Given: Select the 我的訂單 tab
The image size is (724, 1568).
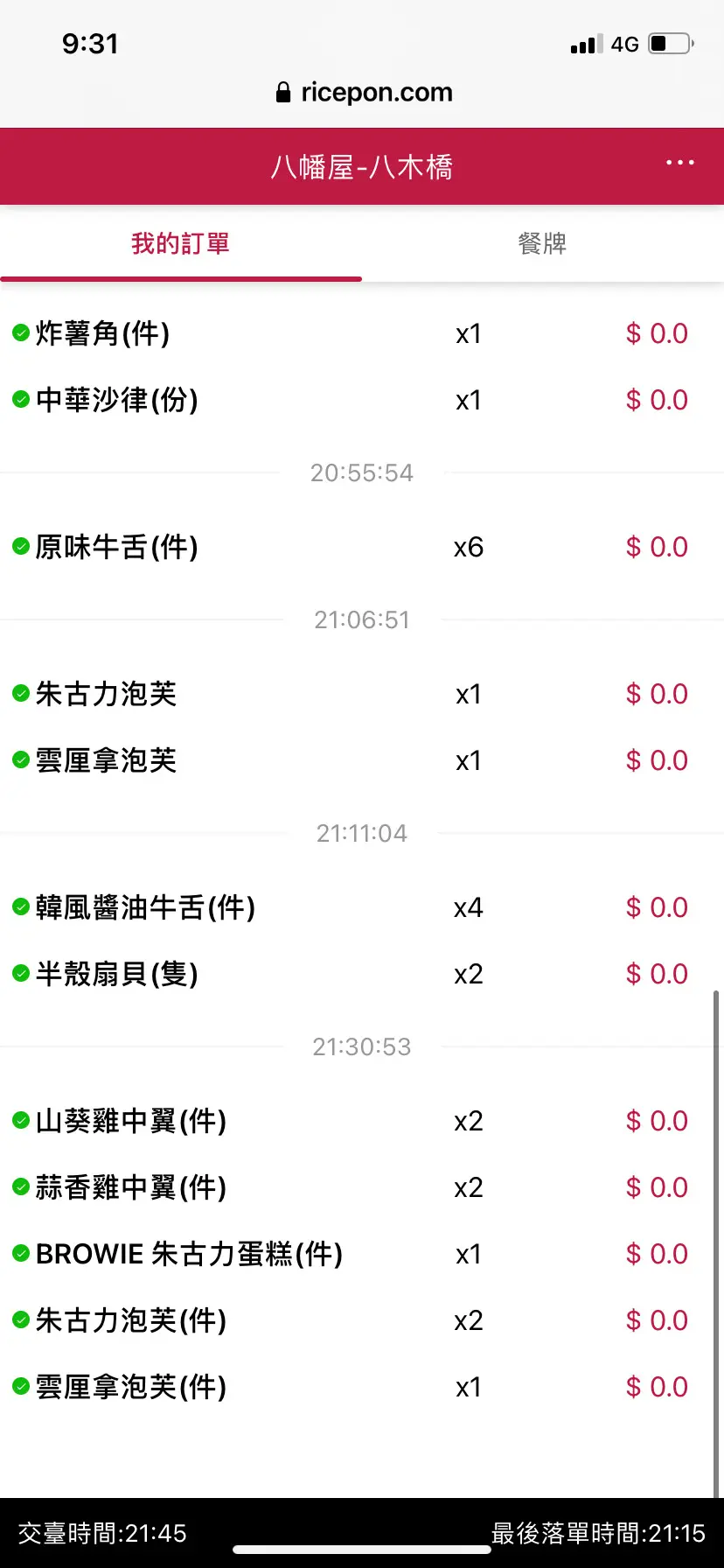Looking at the screenshot, I should pyautogui.click(x=181, y=243).
